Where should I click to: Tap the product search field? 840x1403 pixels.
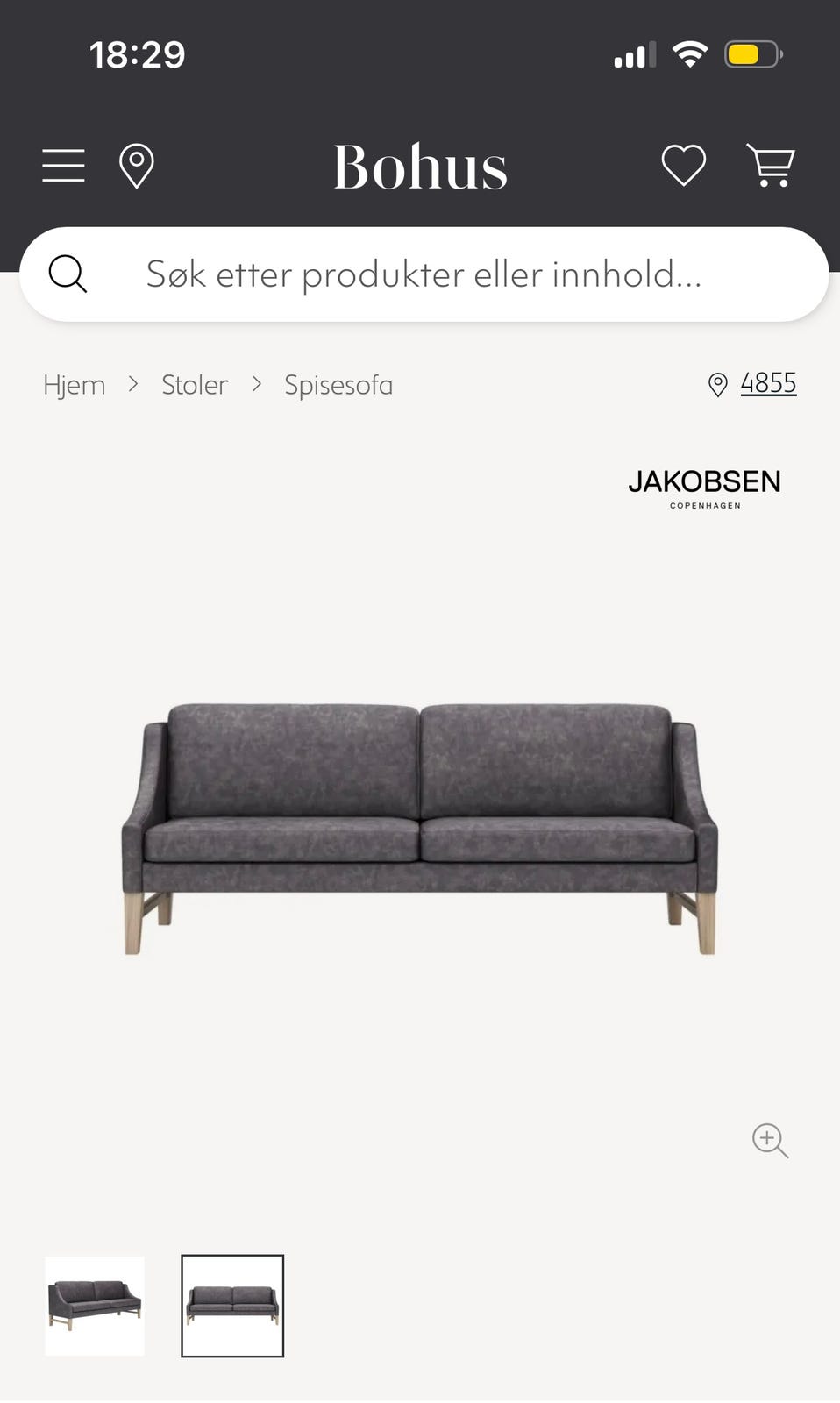point(424,274)
